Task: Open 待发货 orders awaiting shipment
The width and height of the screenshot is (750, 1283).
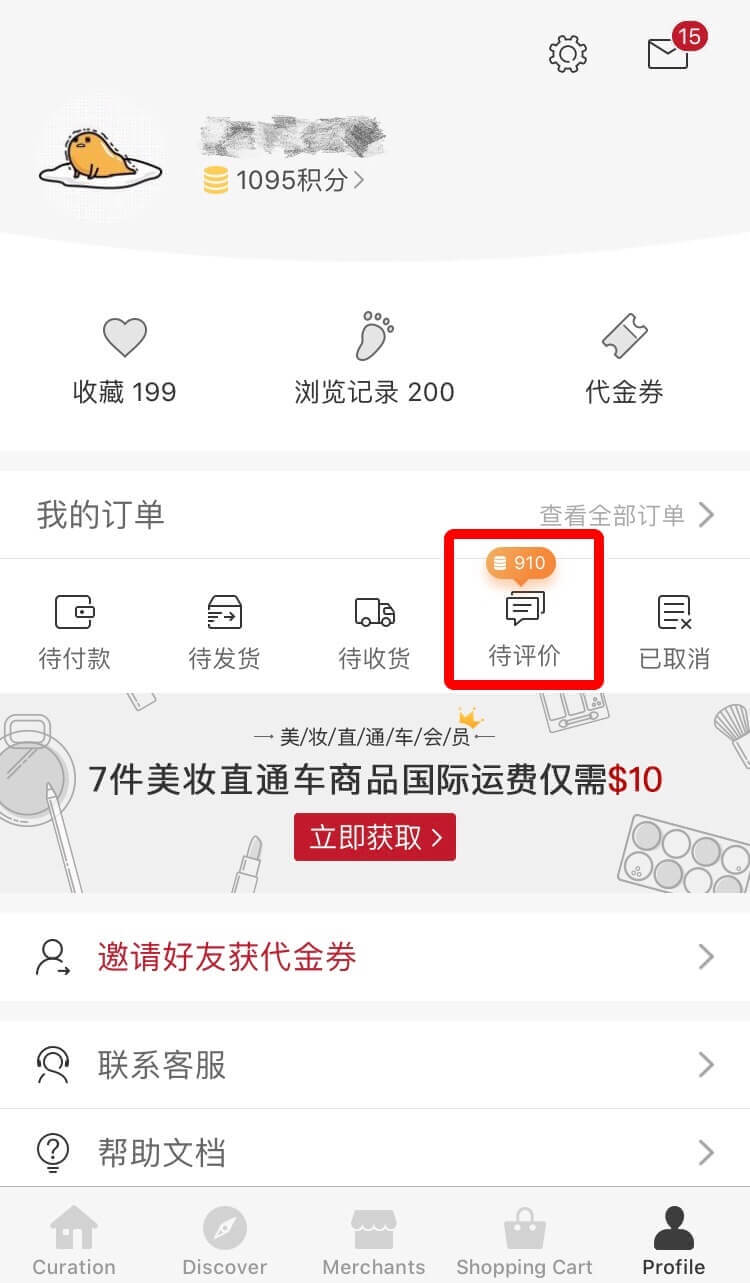Action: pyautogui.click(x=224, y=631)
